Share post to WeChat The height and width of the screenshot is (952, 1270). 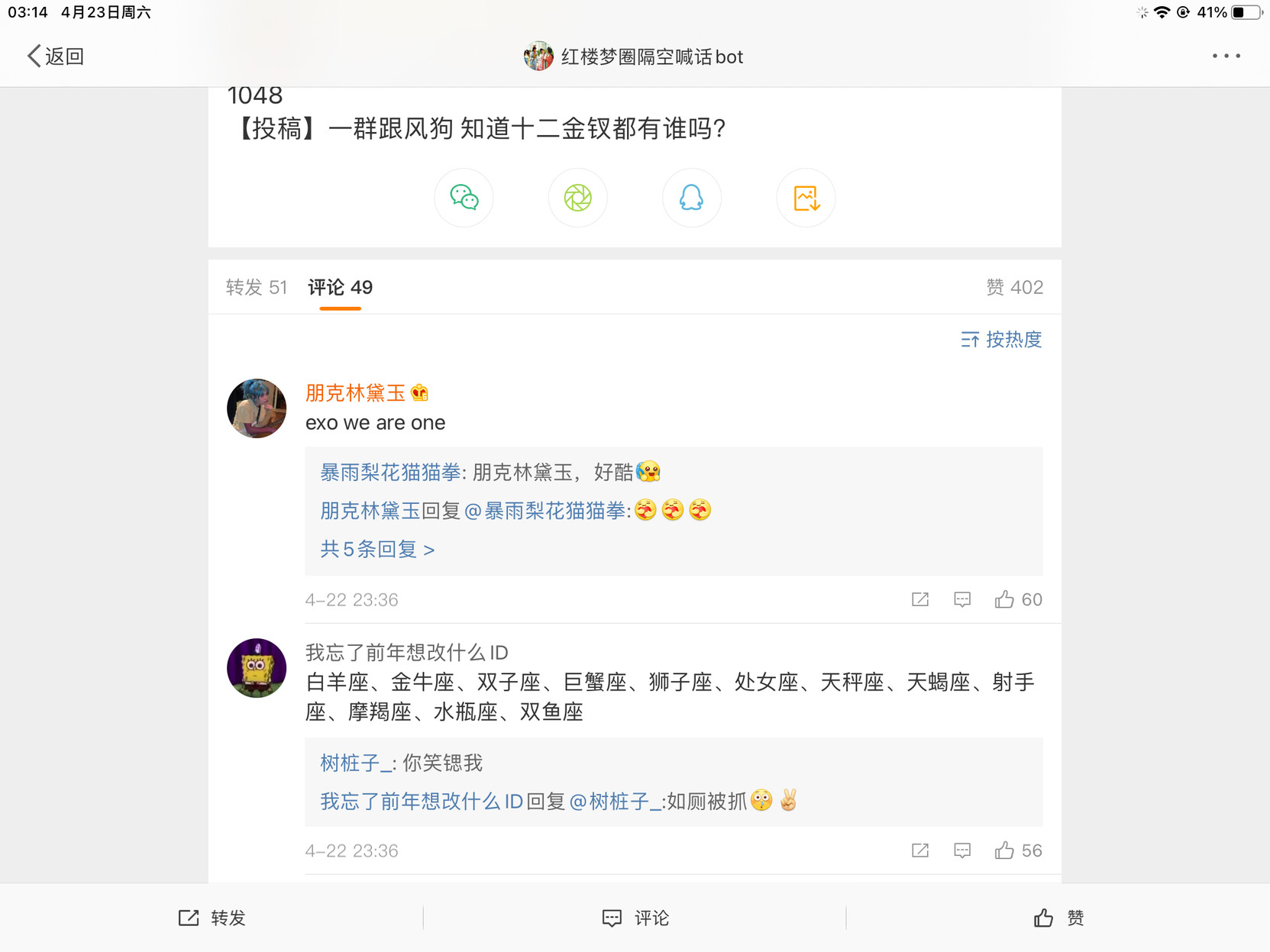464,198
